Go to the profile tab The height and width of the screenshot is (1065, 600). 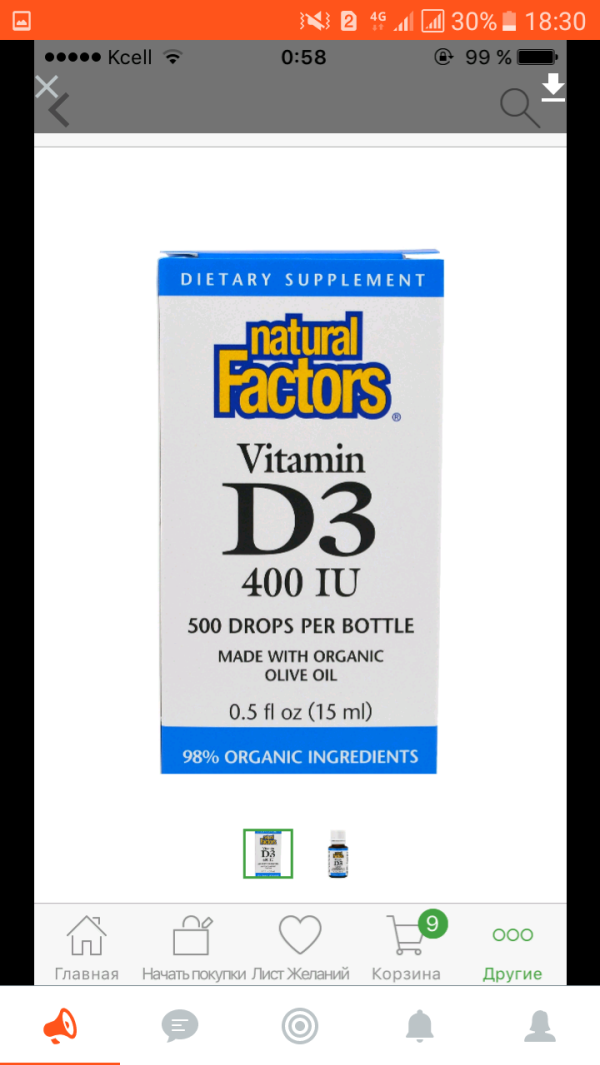tap(540, 1026)
